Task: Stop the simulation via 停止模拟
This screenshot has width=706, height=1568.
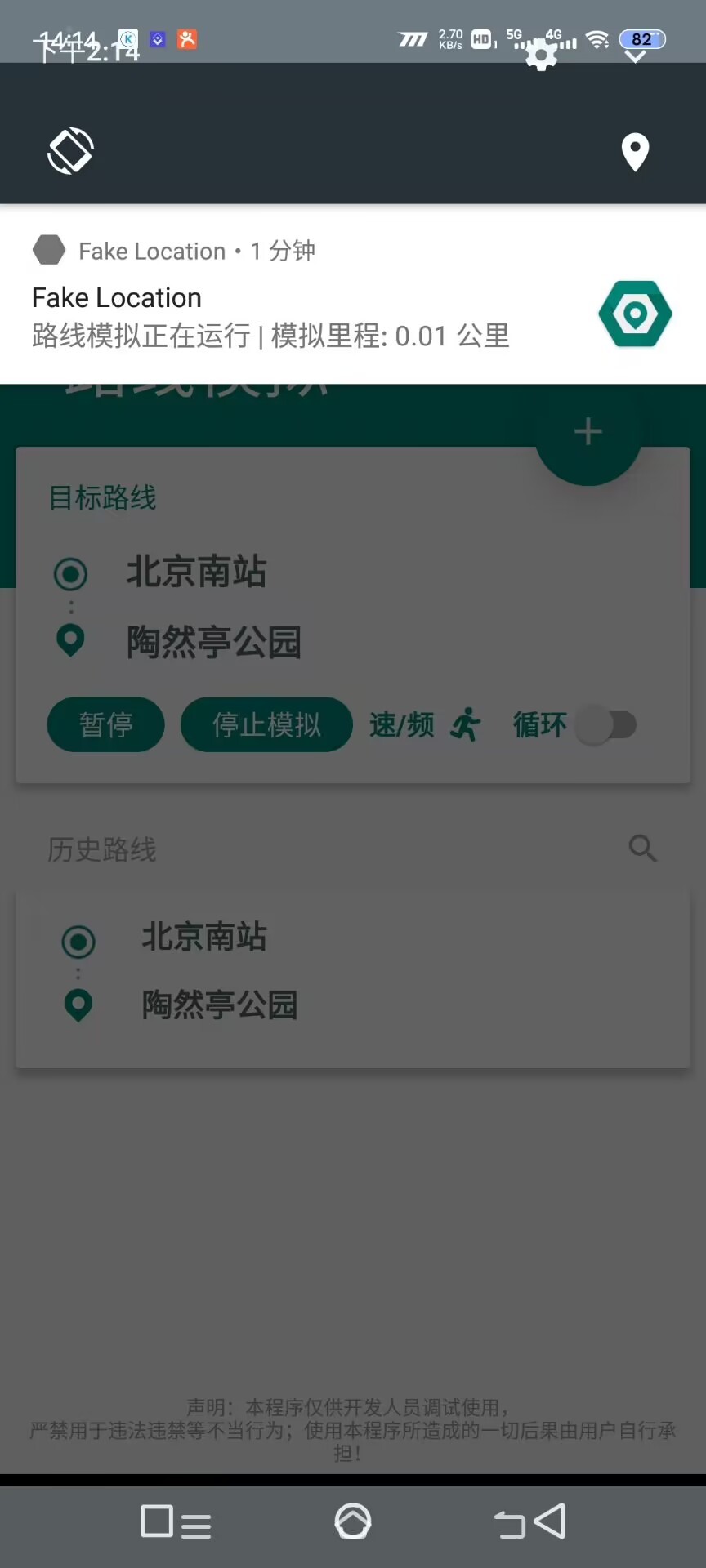Action: point(266,724)
